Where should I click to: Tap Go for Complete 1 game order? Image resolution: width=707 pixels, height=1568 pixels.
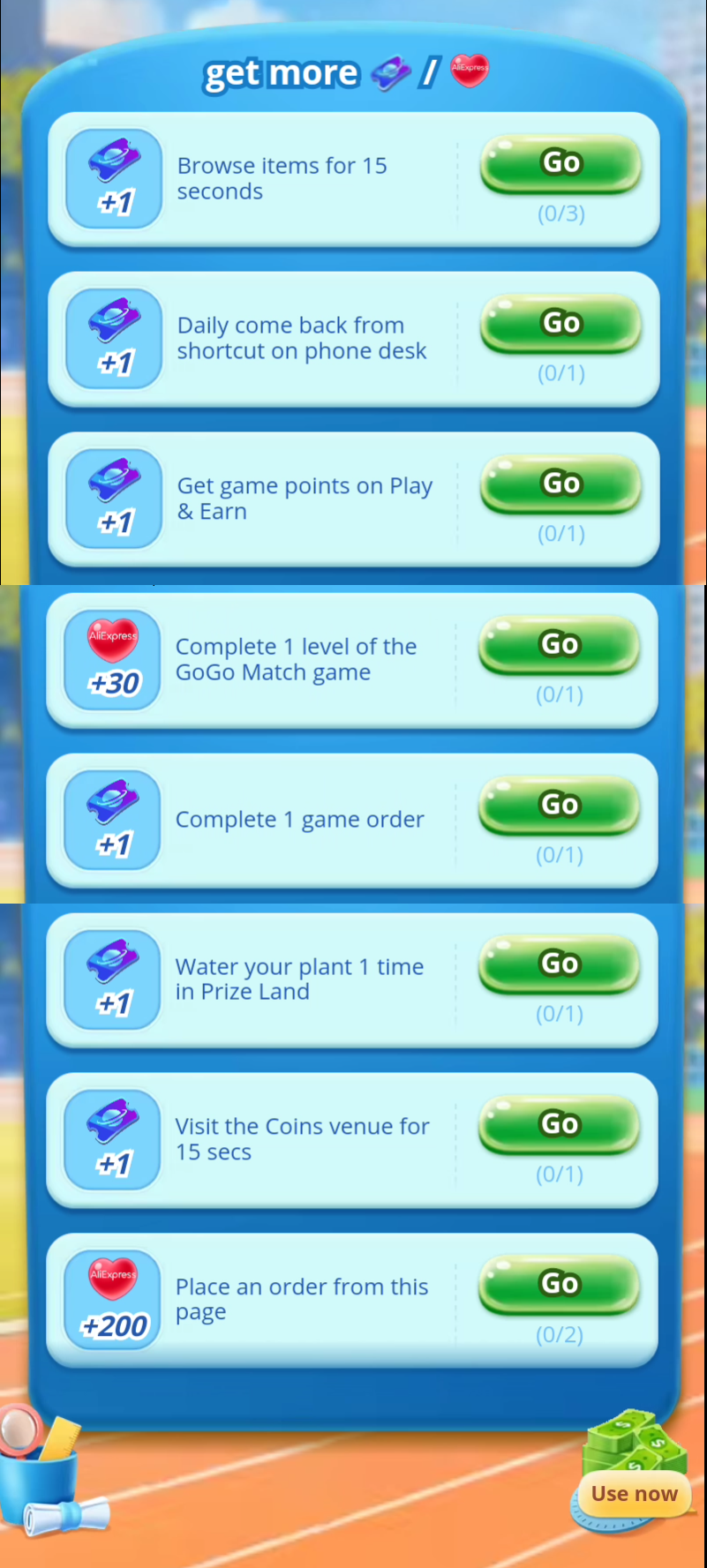click(559, 805)
